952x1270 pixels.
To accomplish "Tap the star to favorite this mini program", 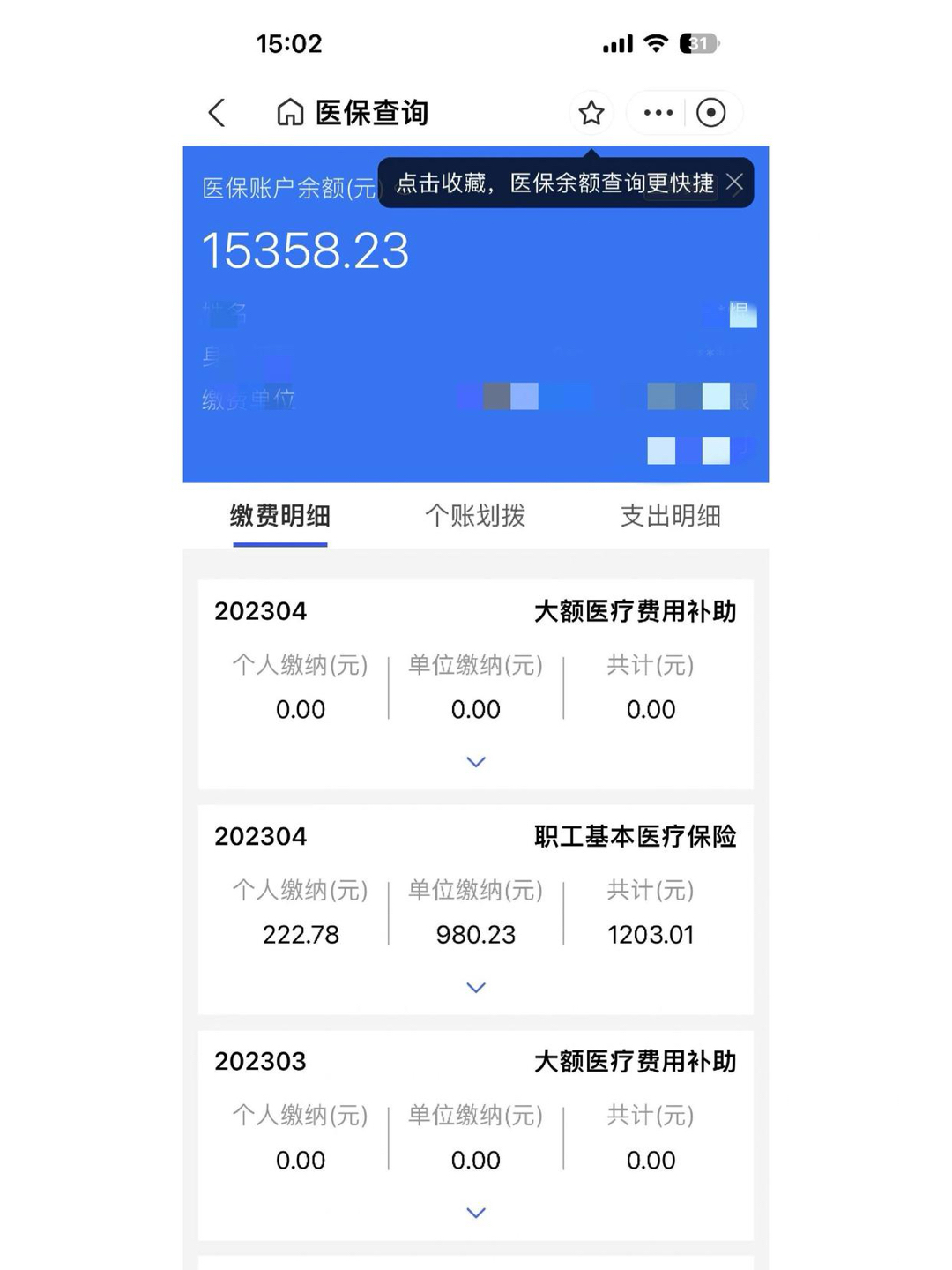I will [591, 113].
